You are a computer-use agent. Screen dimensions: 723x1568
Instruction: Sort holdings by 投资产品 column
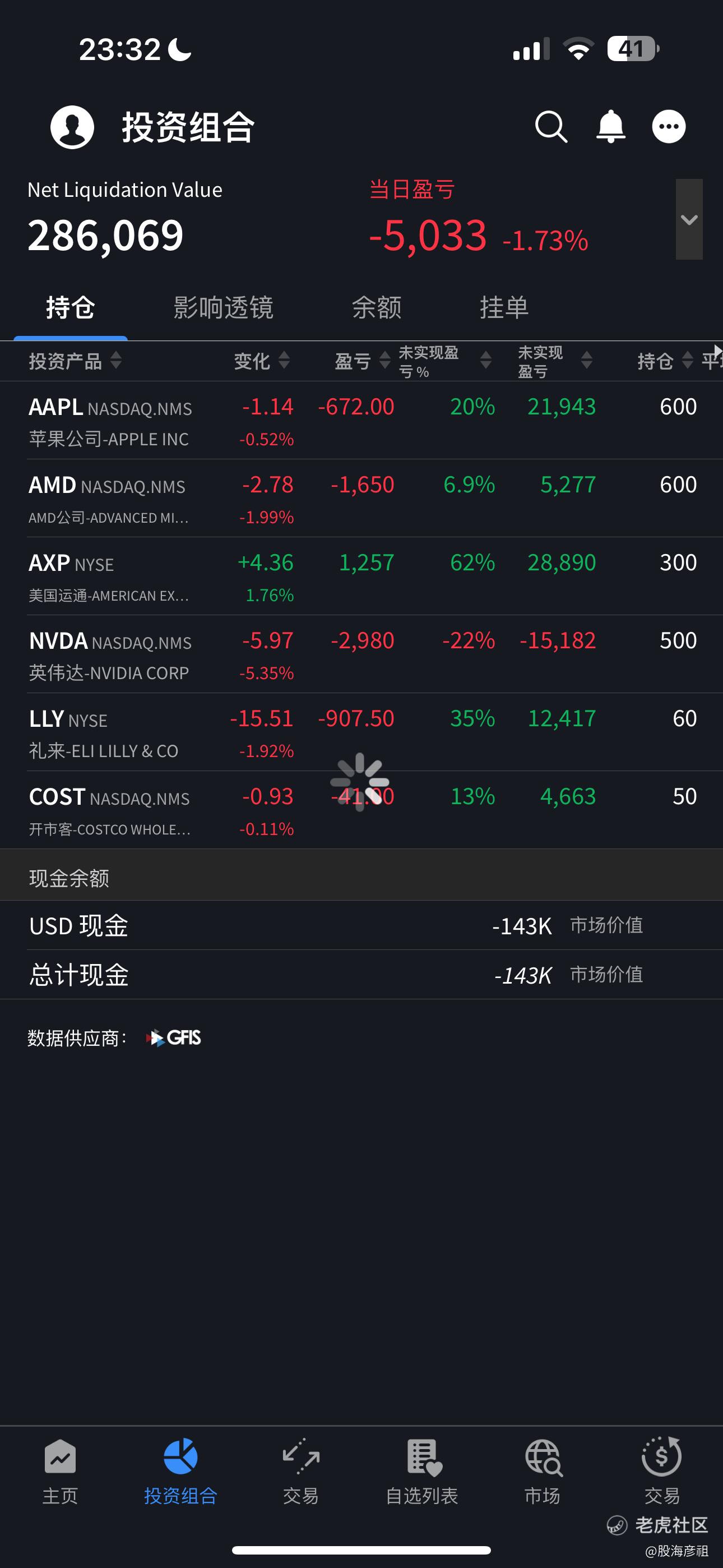point(75,361)
